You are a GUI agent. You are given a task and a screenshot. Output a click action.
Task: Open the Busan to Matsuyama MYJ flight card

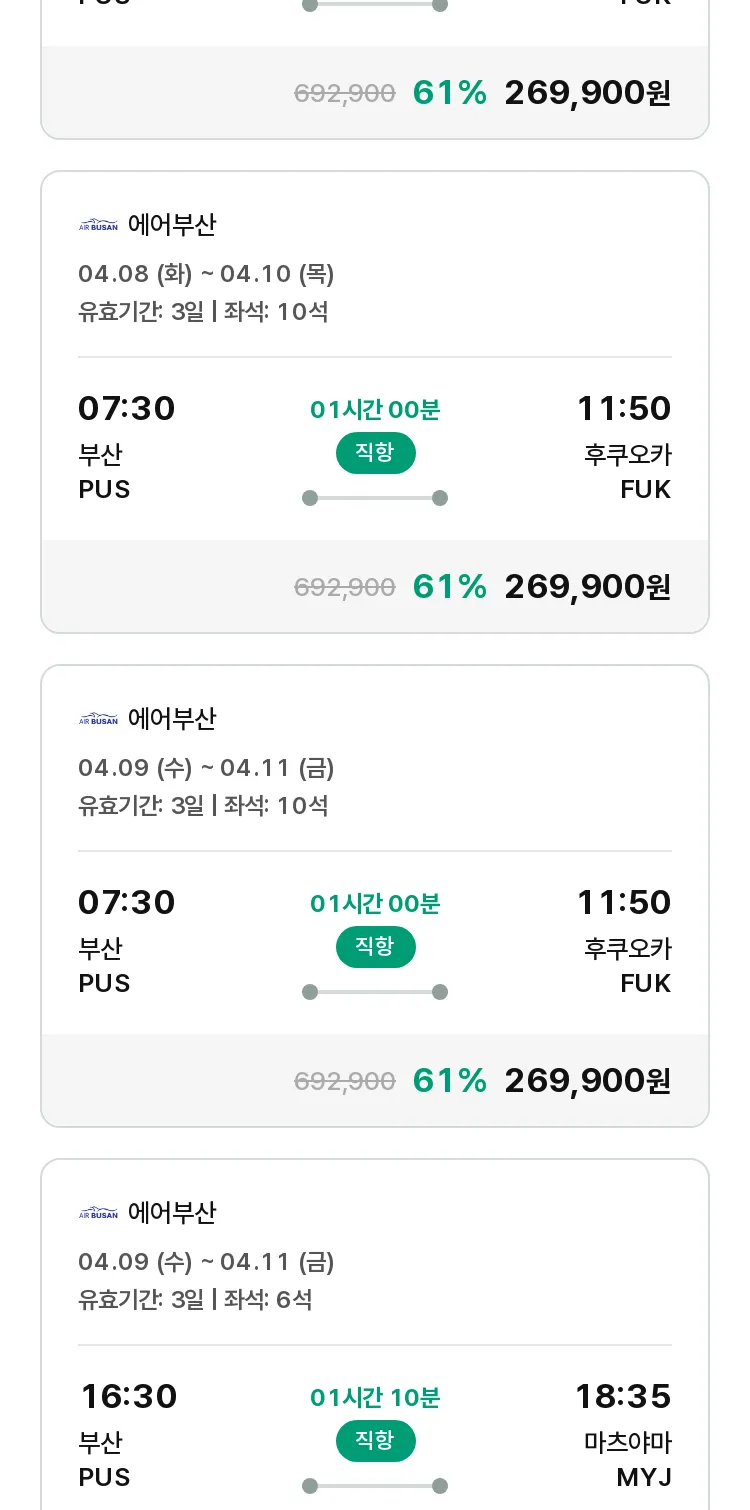[375, 1335]
